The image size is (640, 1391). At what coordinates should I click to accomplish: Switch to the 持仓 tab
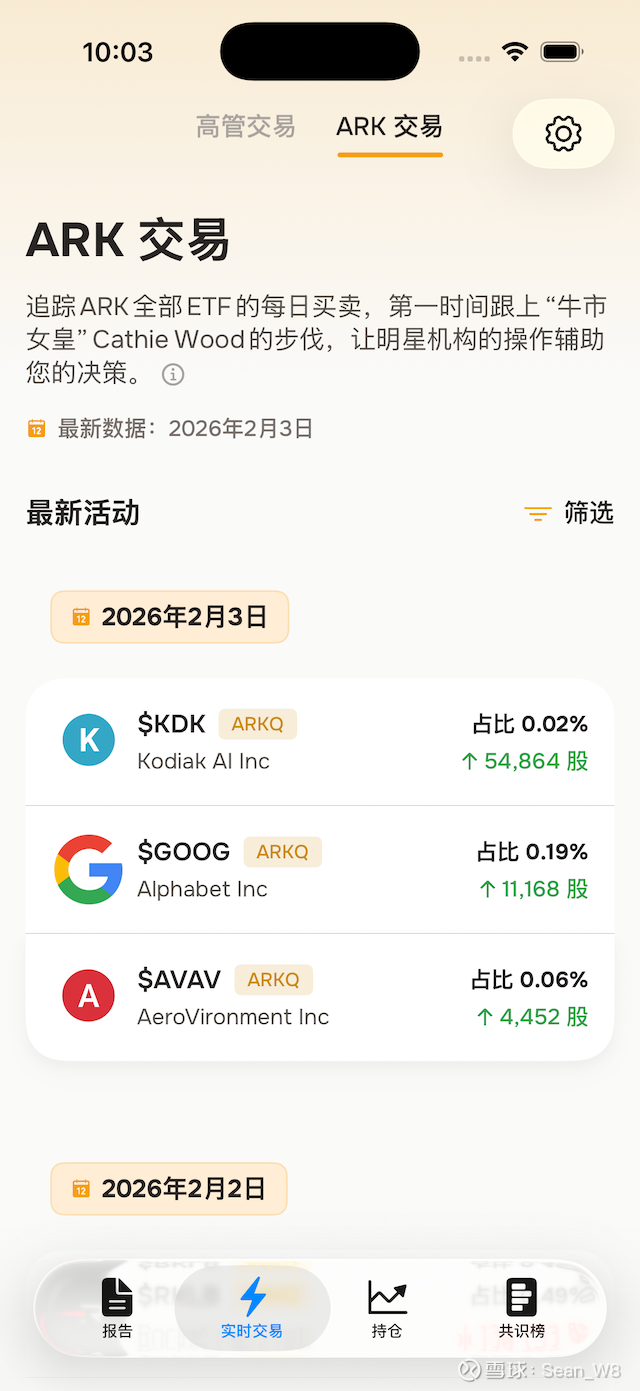[x=387, y=1308]
